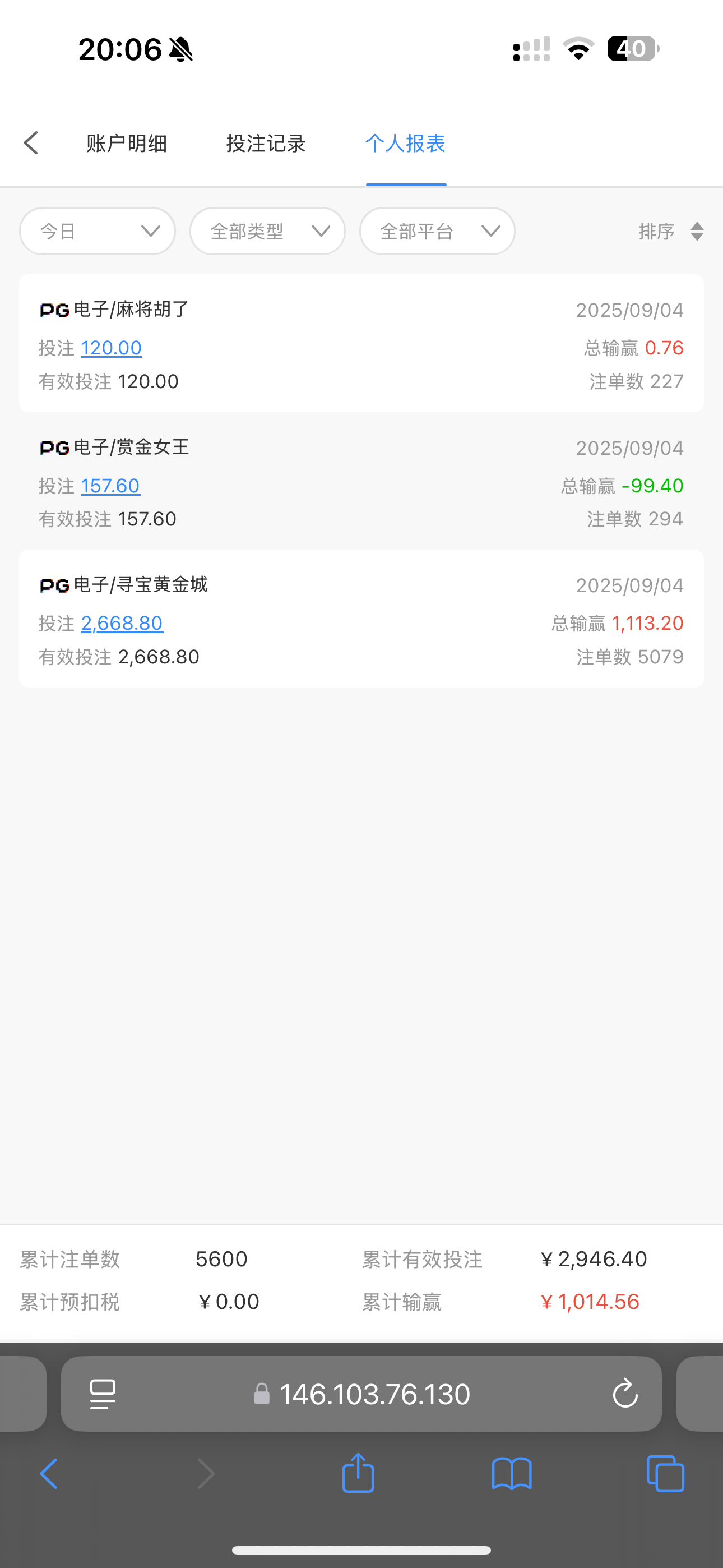Reload the page in Safari
Screen dimensions: 723x1568
click(624, 1394)
